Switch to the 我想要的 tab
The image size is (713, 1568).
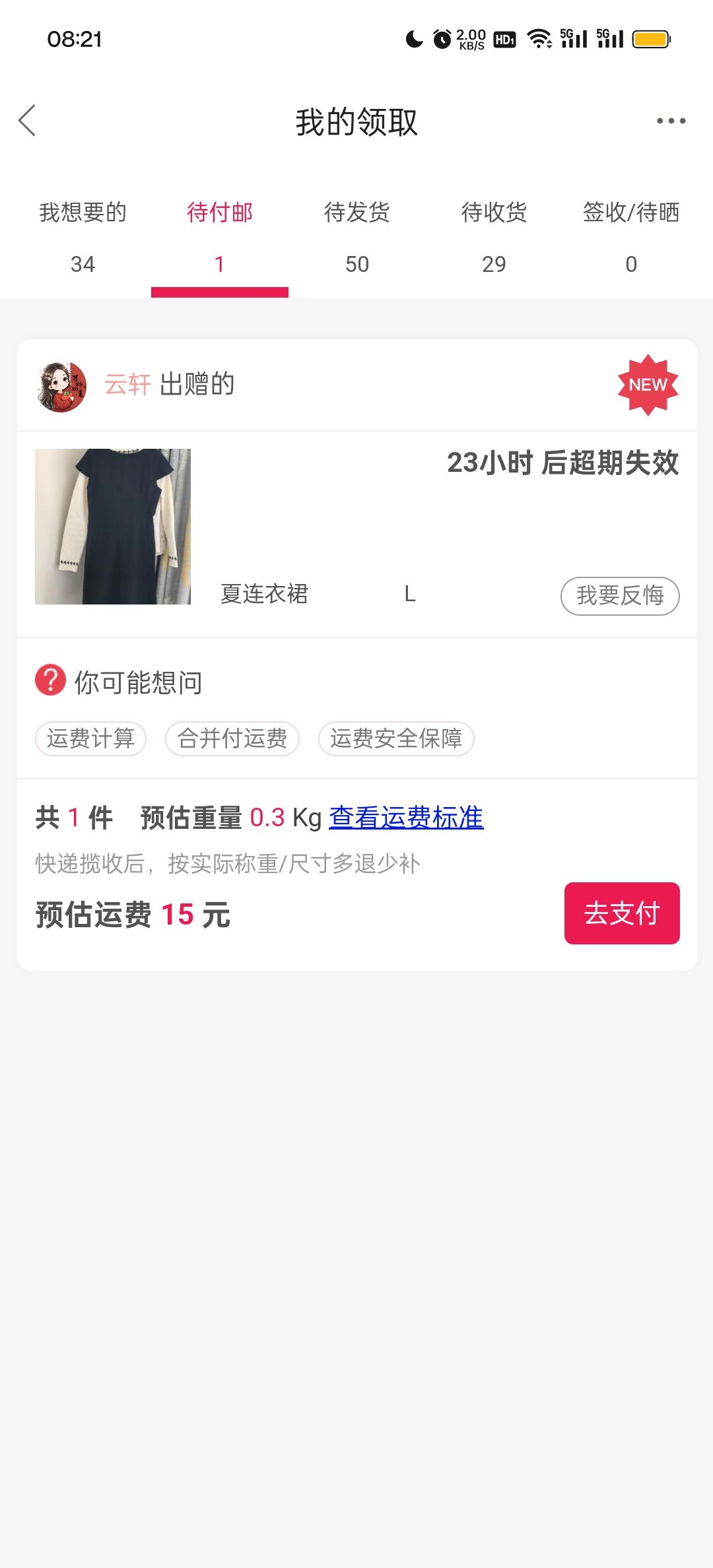coord(83,236)
